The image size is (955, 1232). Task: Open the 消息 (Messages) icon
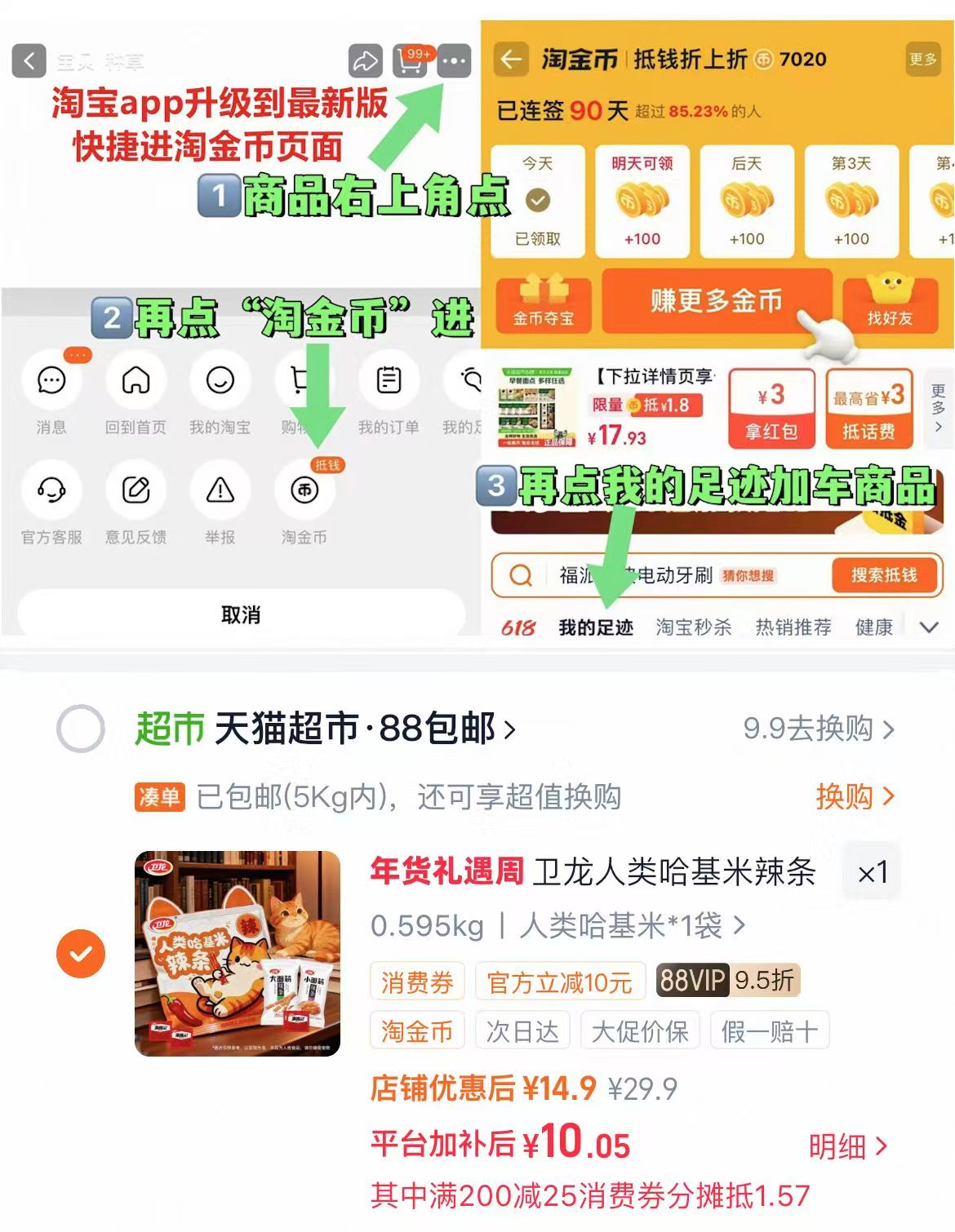[51, 380]
